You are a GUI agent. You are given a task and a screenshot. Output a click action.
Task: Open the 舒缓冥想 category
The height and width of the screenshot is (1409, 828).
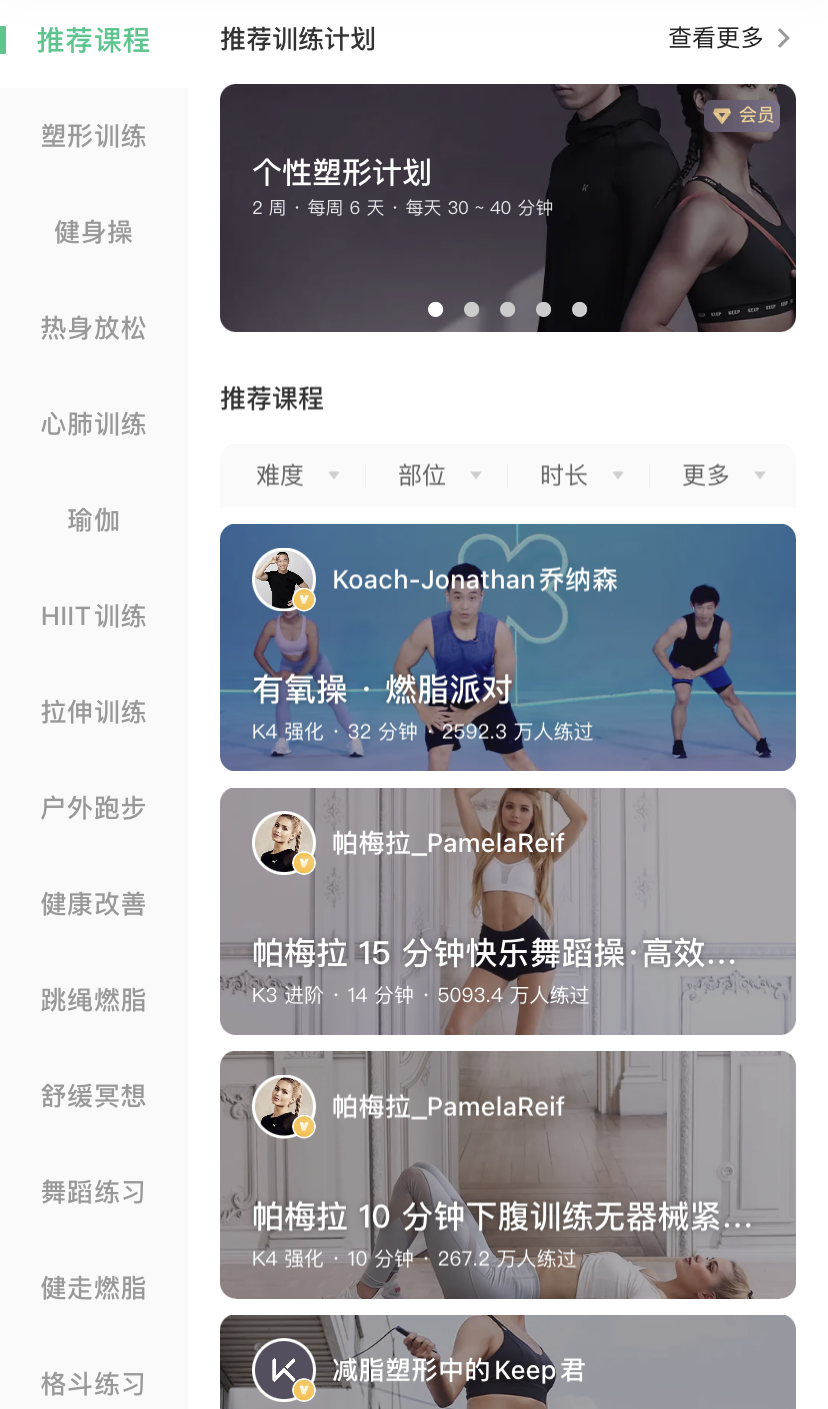[x=93, y=1096]
